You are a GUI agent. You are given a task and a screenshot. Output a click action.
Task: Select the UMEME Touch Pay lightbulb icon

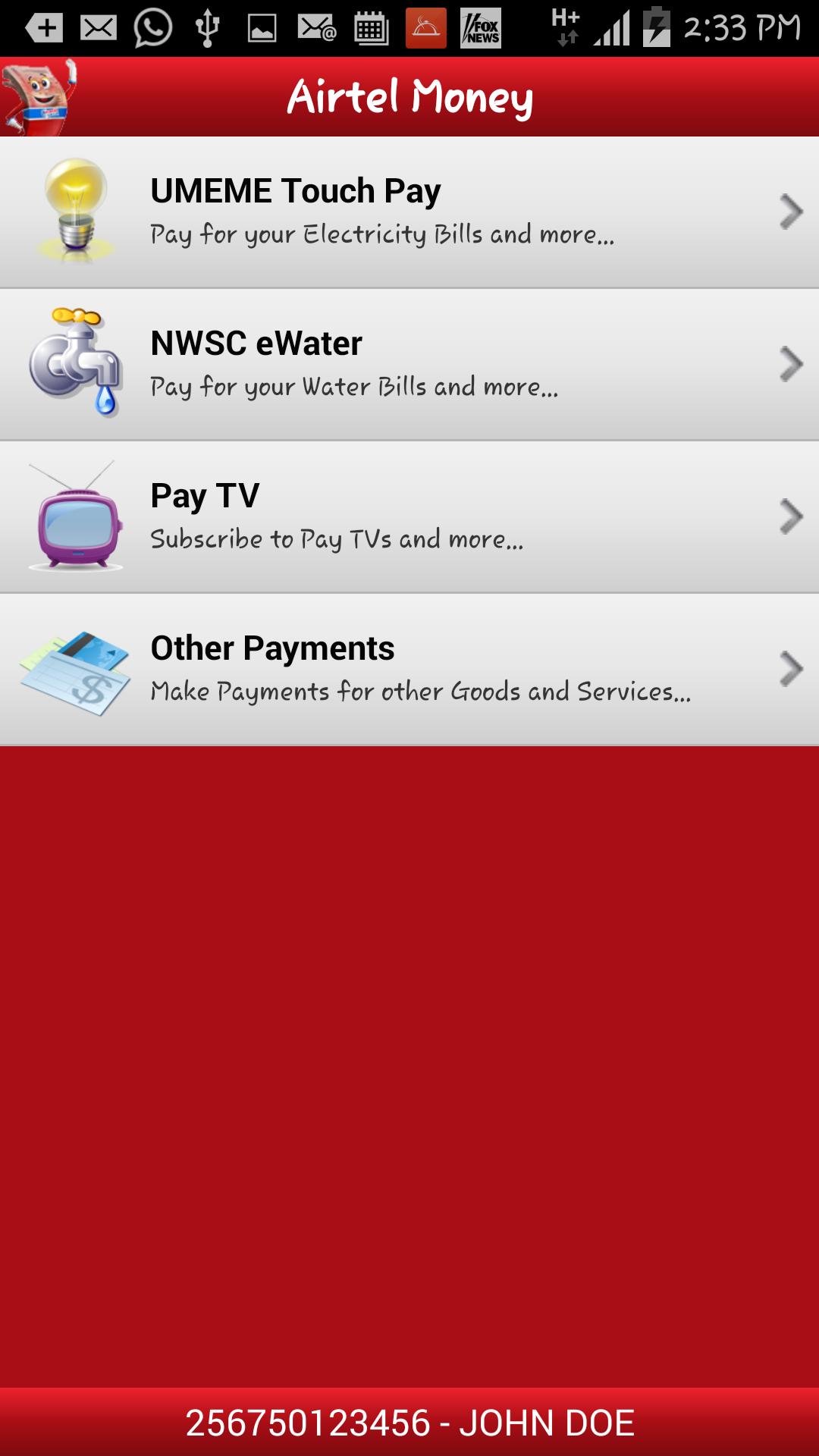(74, 210)
